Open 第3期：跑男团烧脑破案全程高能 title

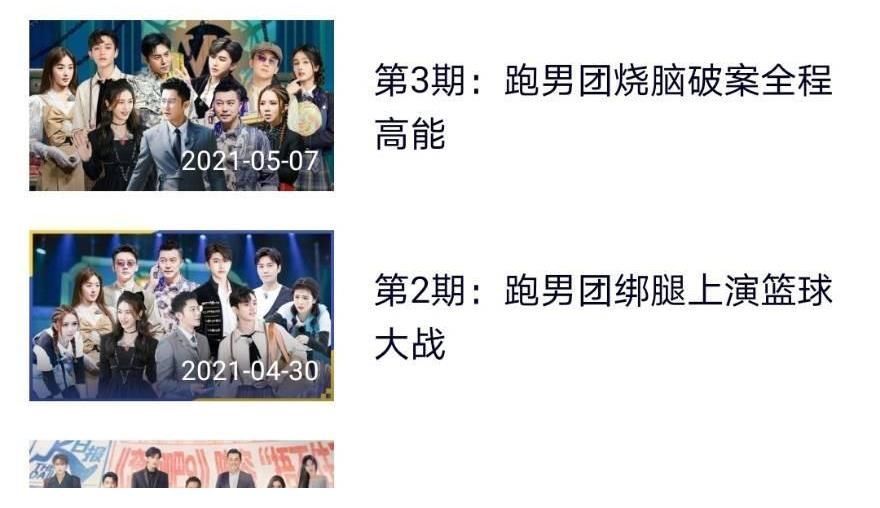coord(603,105)
